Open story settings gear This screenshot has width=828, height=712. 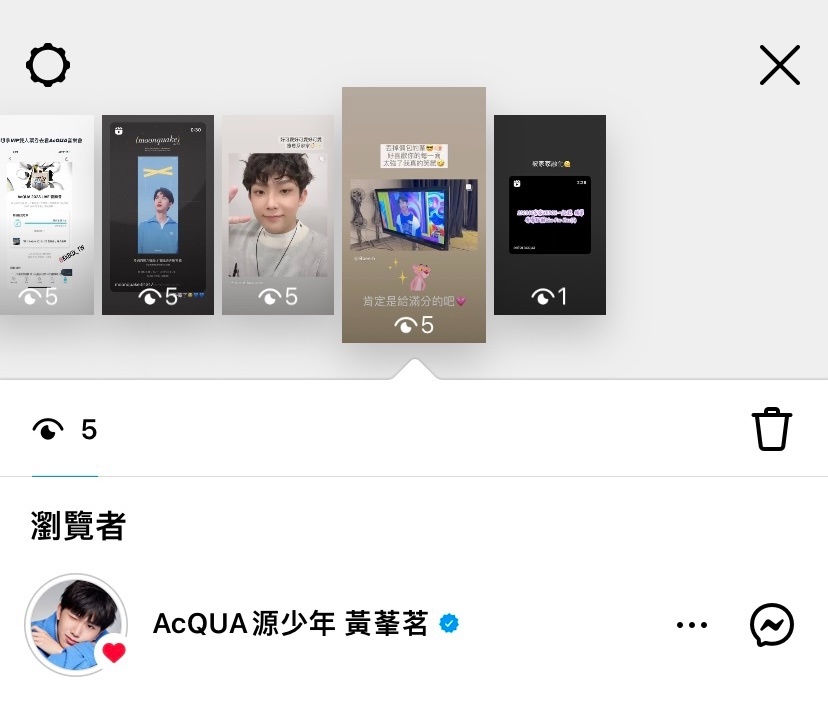48,66
